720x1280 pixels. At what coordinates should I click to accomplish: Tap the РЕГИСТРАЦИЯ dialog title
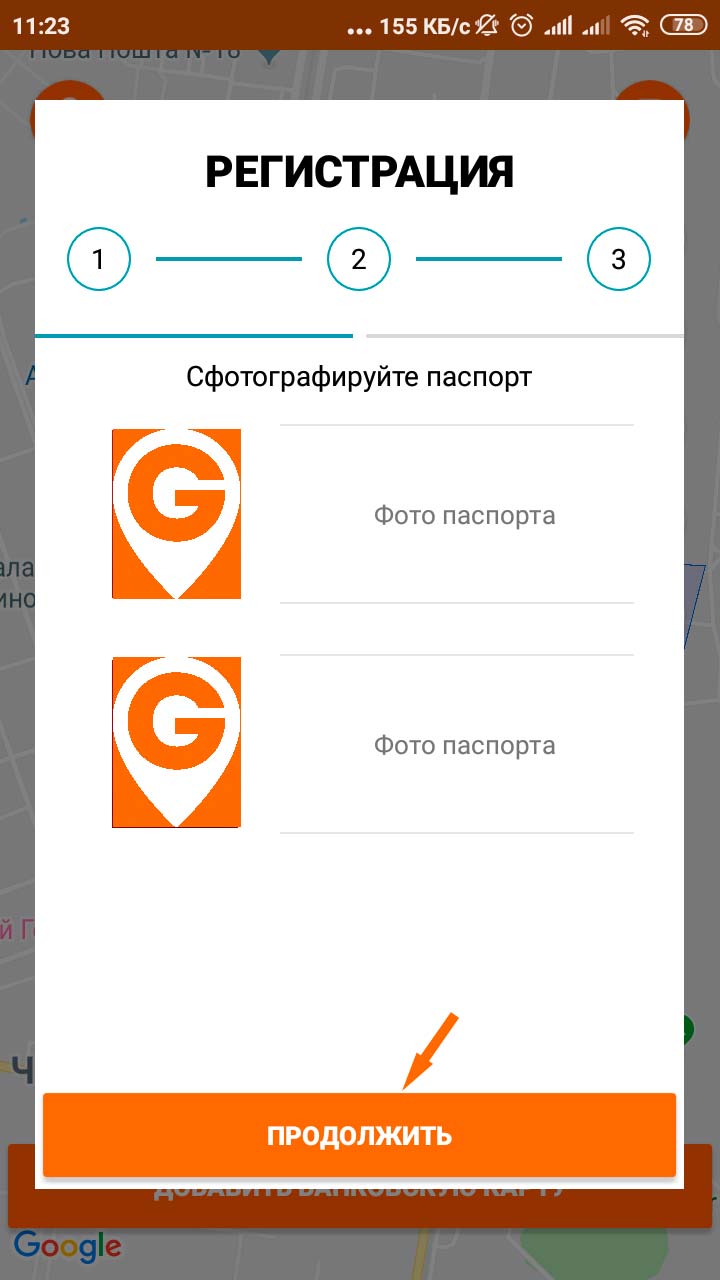tap(360, 172)
